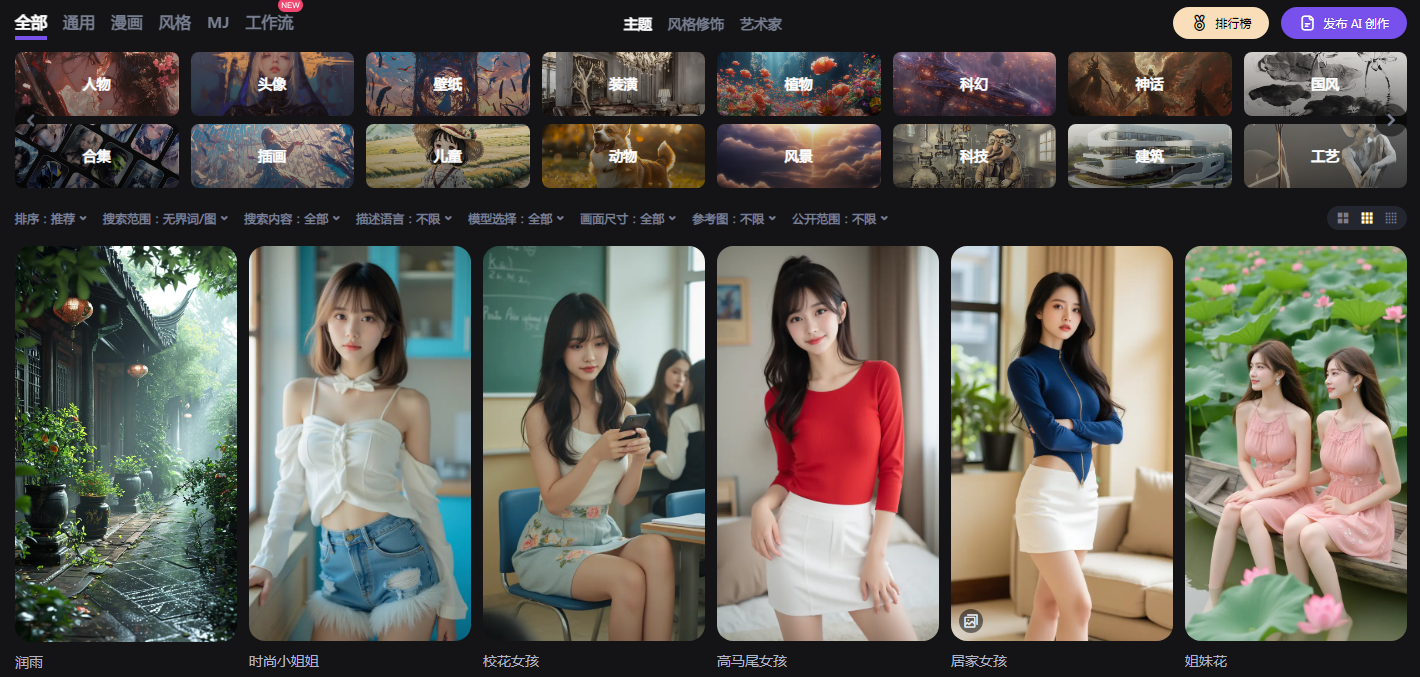Open the 排行榜 leaderboard
This screenshot has width=1420, height=677.
pos(1220,23)
